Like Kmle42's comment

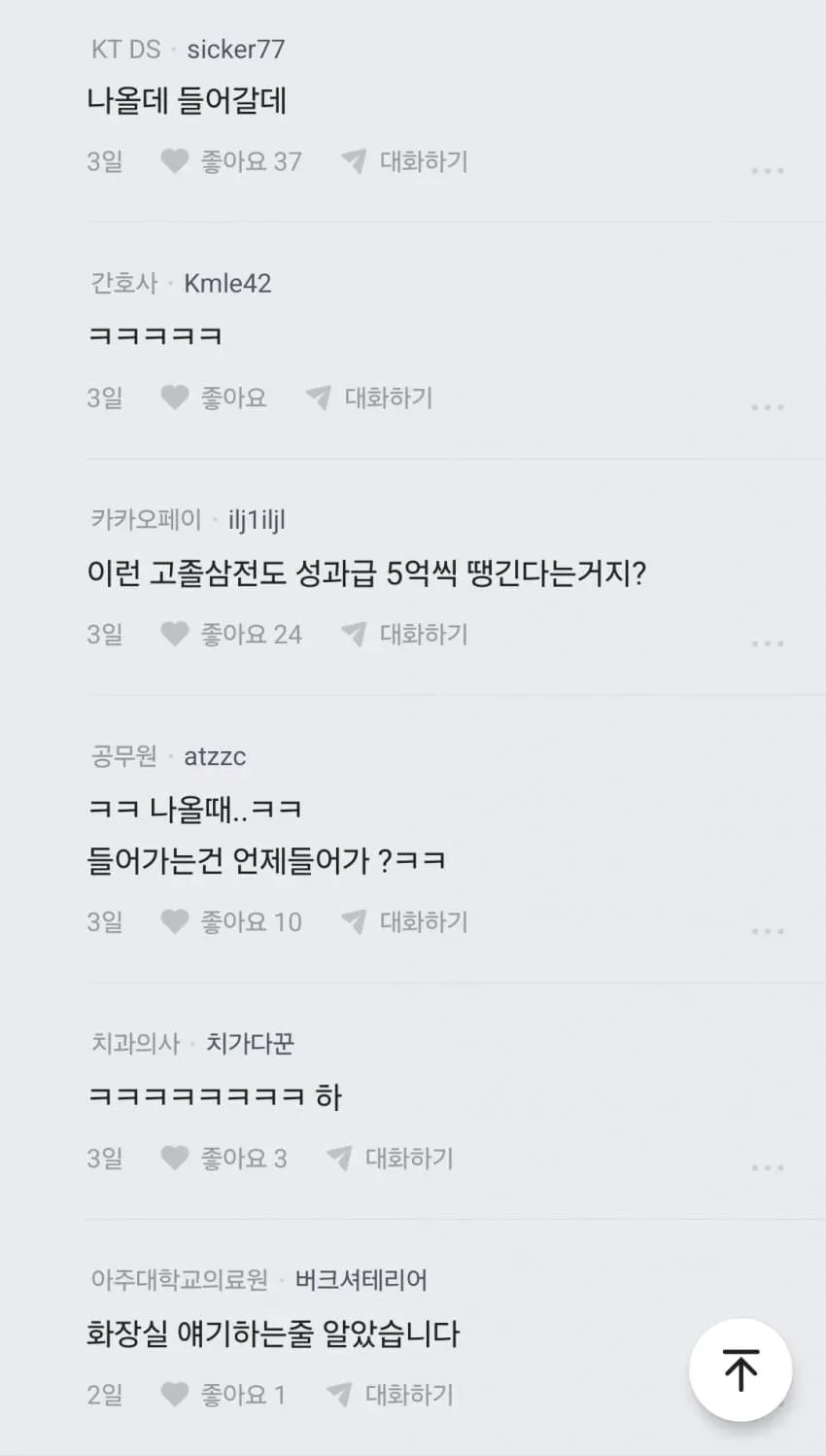pyautogui.click(x=213, y=398)
